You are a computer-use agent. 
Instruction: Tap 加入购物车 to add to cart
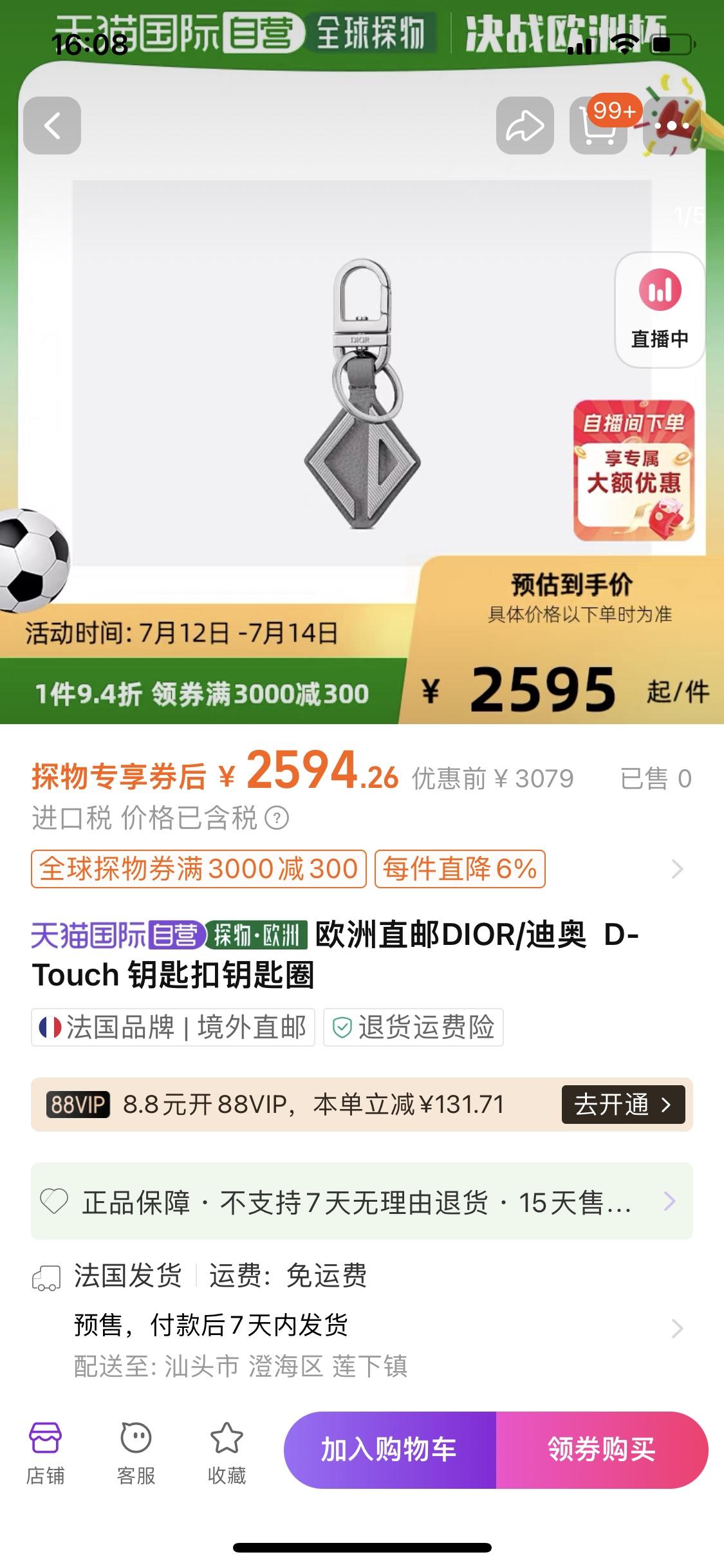pyautogui.click(x=389, y=1450)
